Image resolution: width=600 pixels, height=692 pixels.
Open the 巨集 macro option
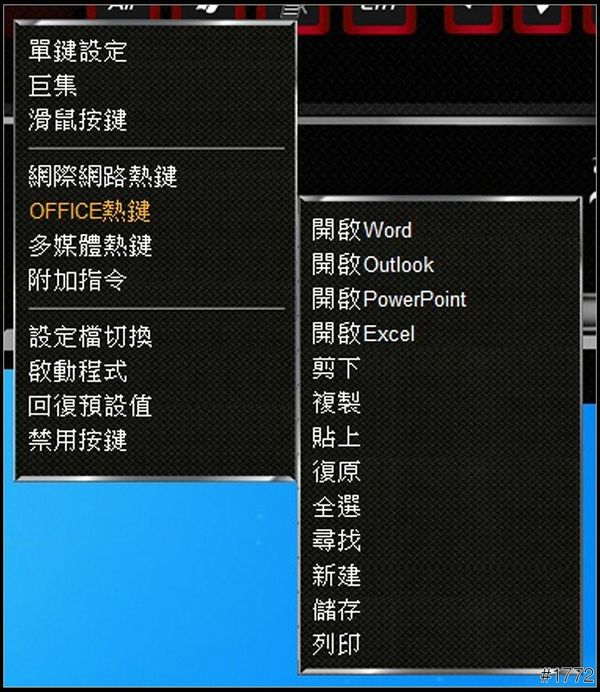click(53, 86)
